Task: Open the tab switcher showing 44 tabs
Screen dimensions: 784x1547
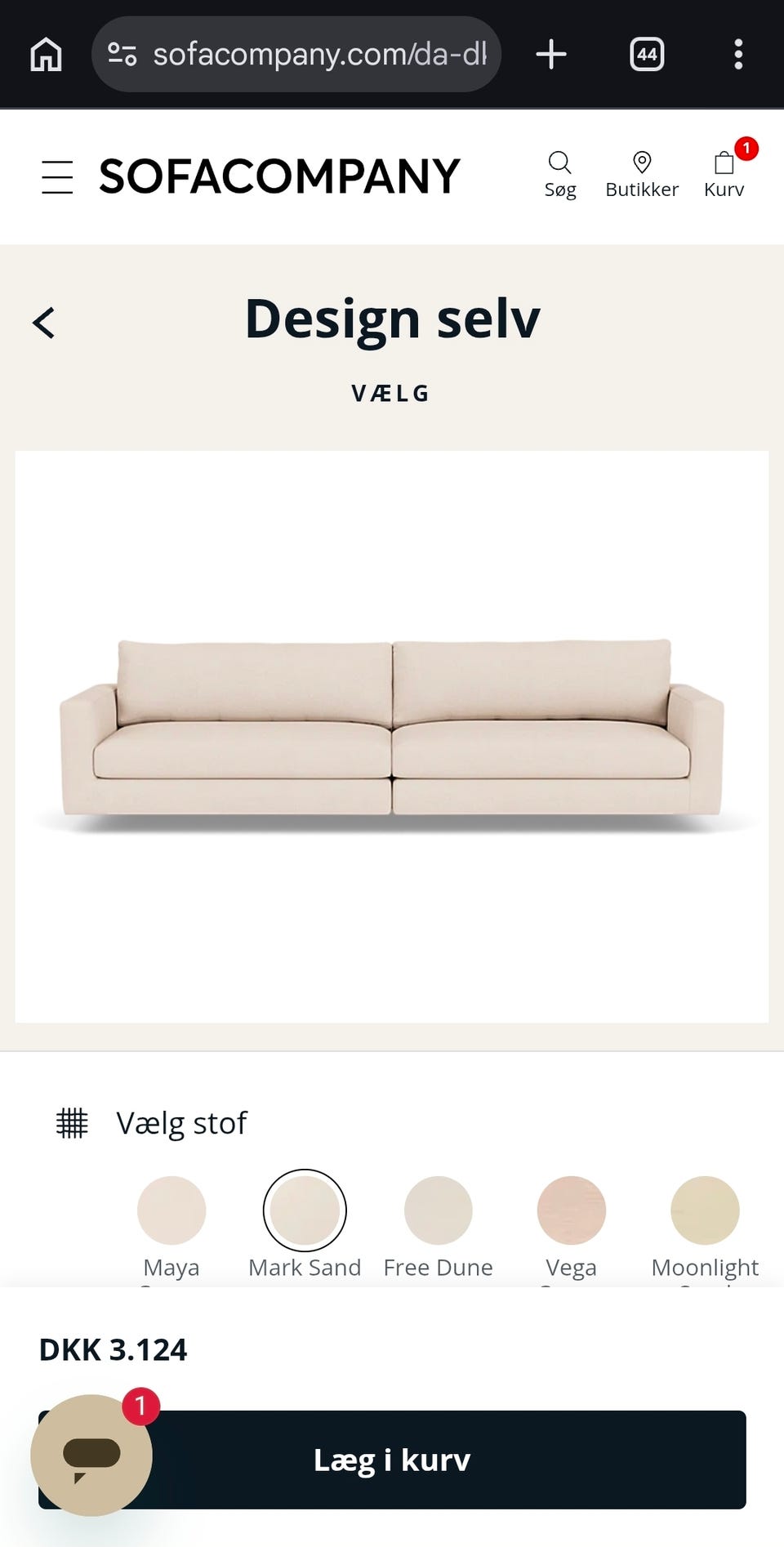Action: tap(646, 54)
